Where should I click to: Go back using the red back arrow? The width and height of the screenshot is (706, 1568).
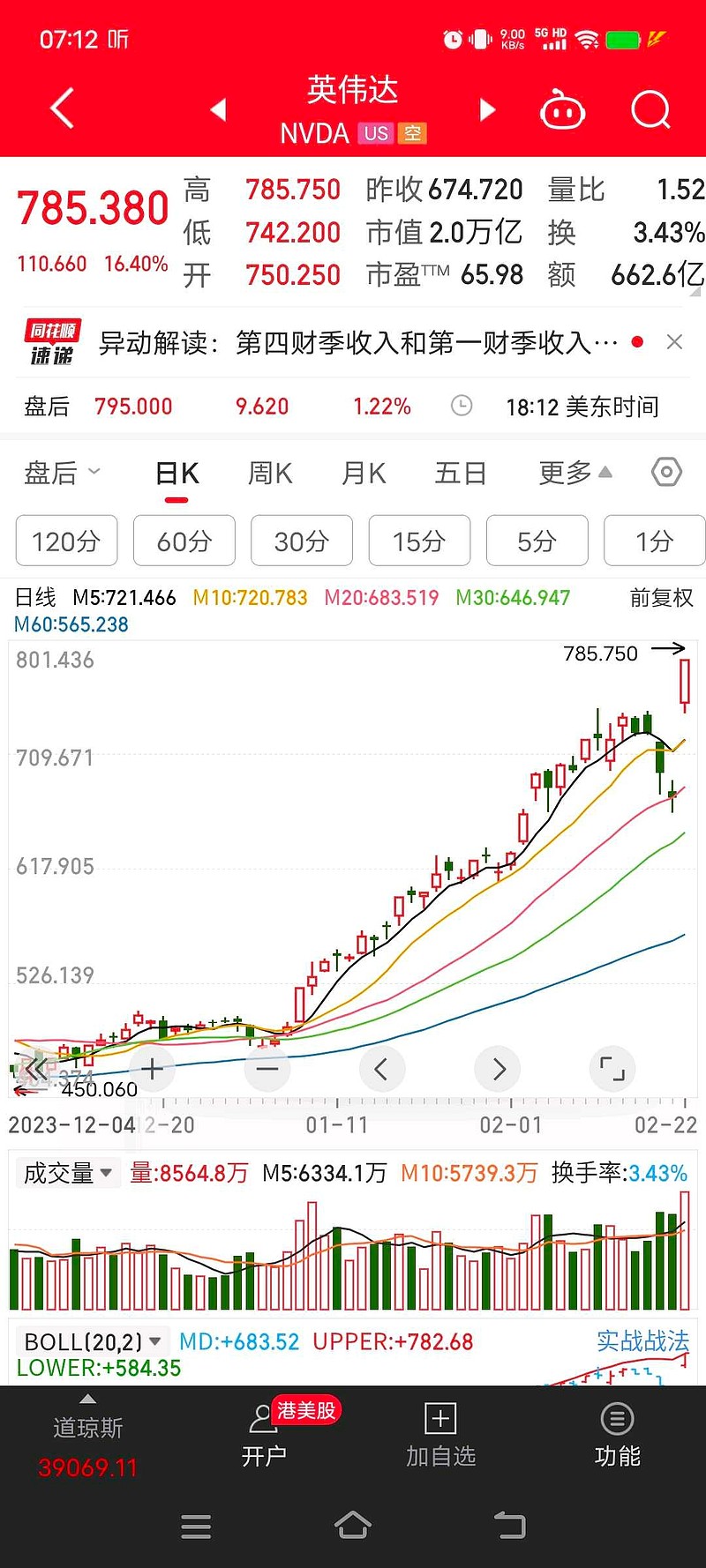click(x=60, y=108)
